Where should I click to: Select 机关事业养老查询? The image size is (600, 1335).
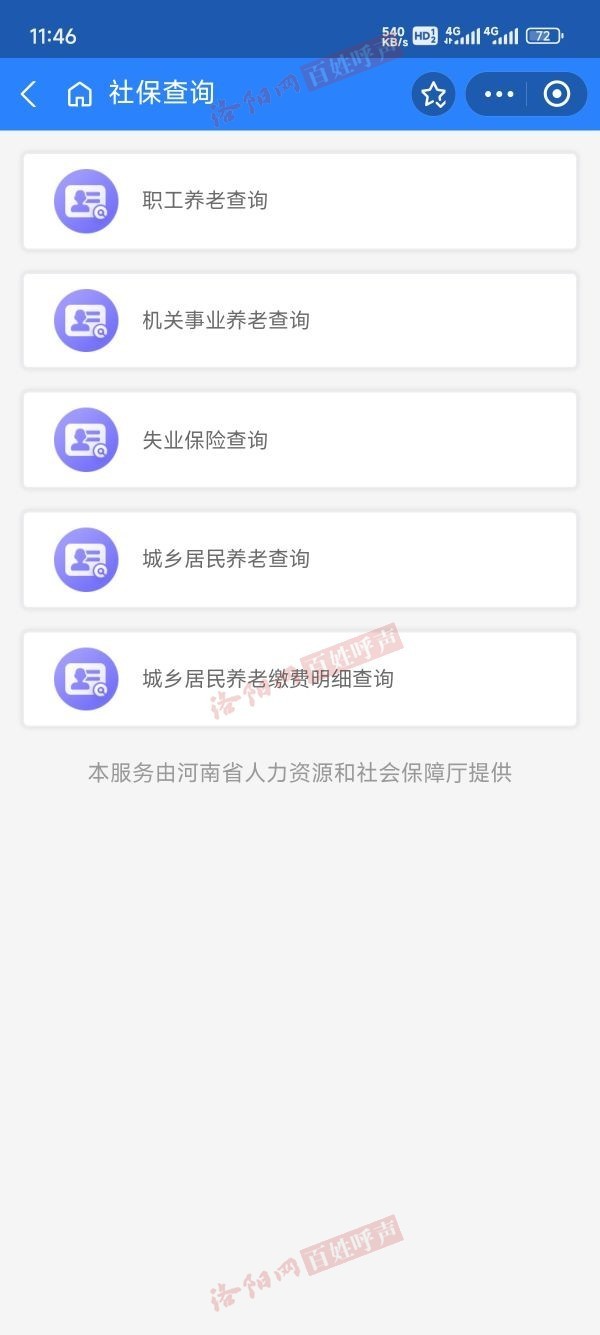click(x=300, y=320)
